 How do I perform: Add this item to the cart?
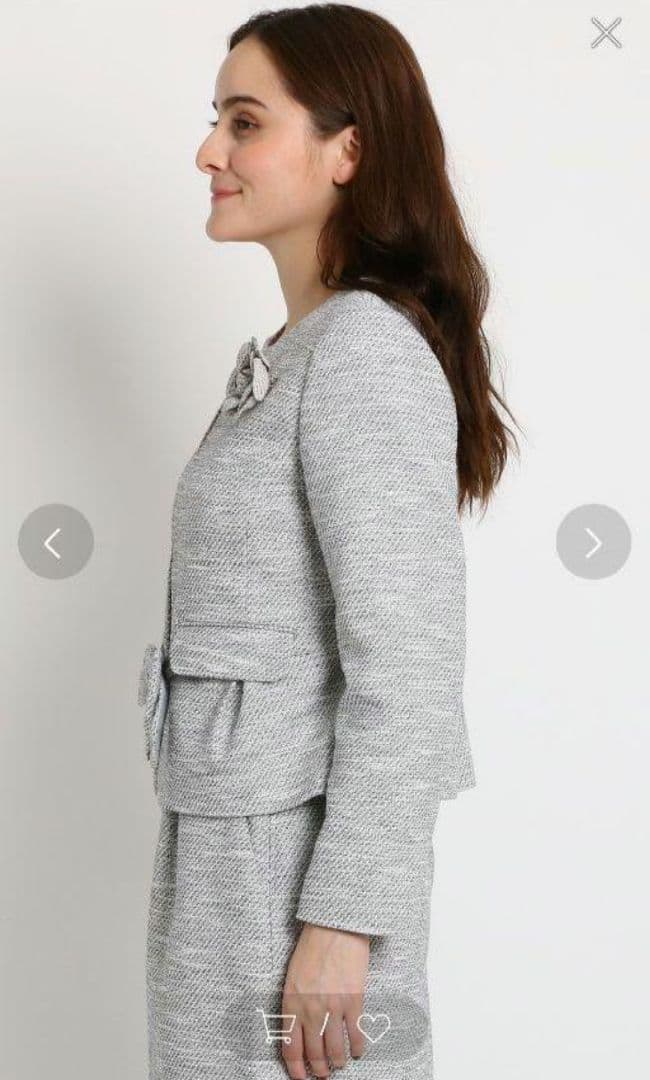click(x=277, y=1027)
